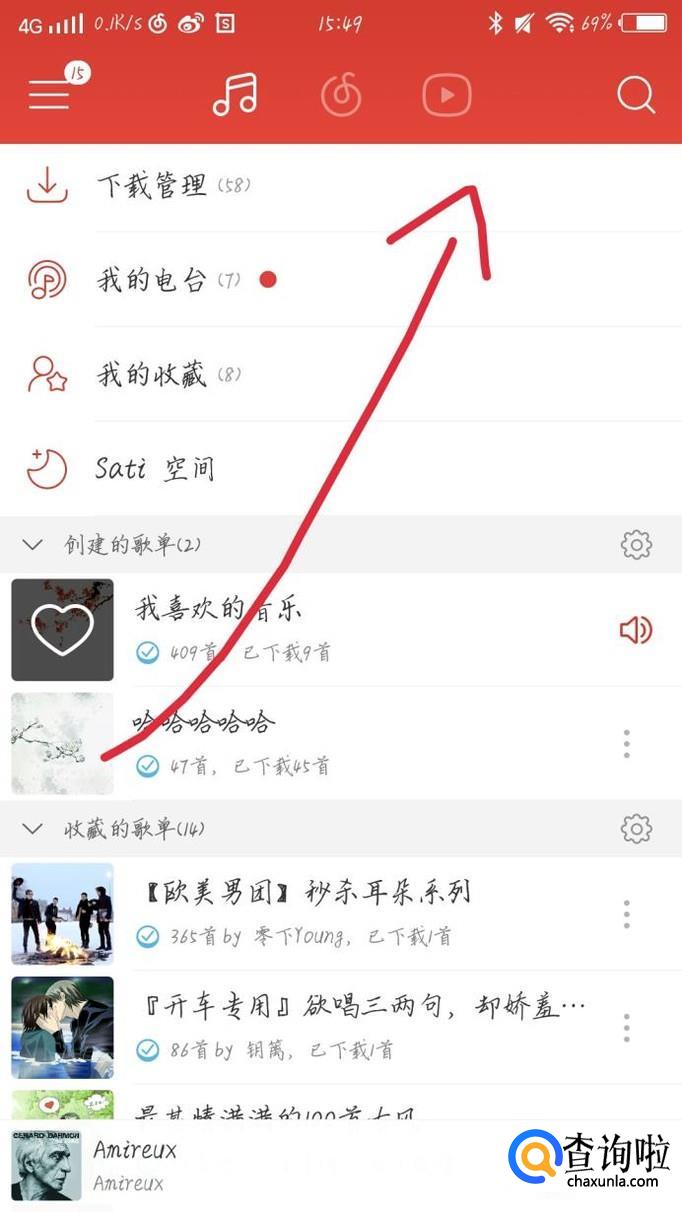Open more options for 『开车专用』 playlist
Screen dimensions: 682x1212
(x=627, y=1027)
